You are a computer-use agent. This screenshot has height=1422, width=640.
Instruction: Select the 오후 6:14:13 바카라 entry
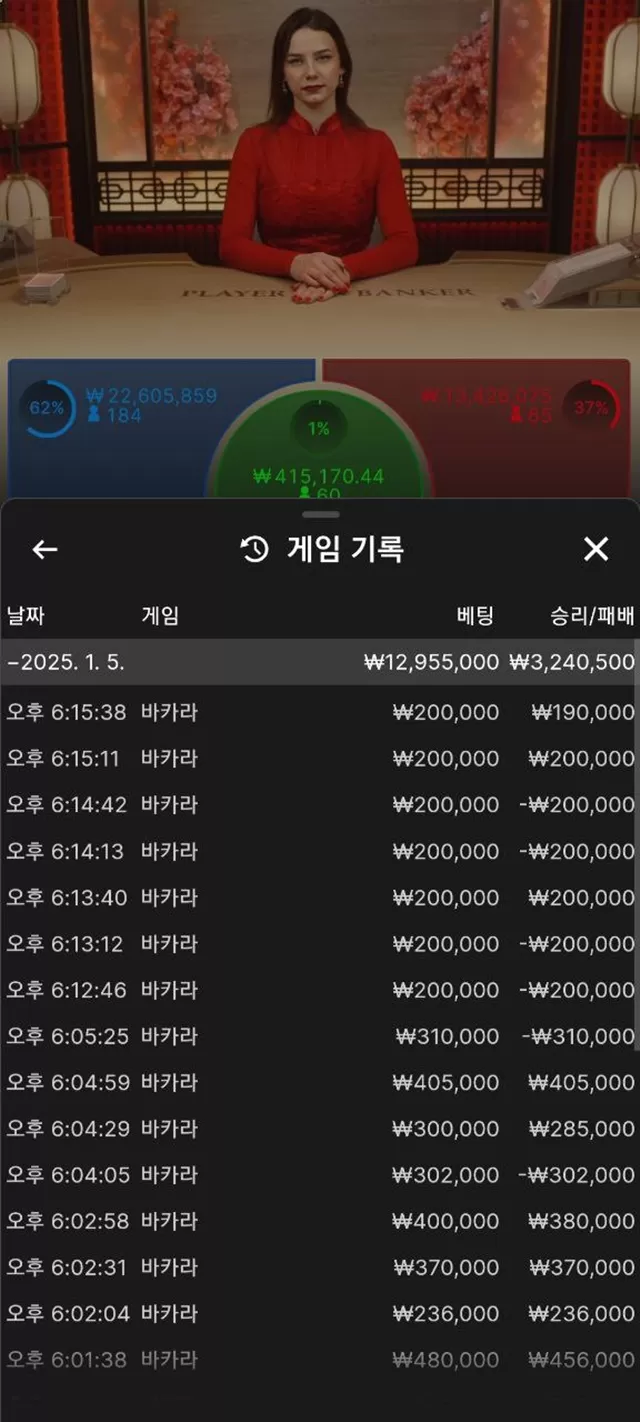point(319,851)
